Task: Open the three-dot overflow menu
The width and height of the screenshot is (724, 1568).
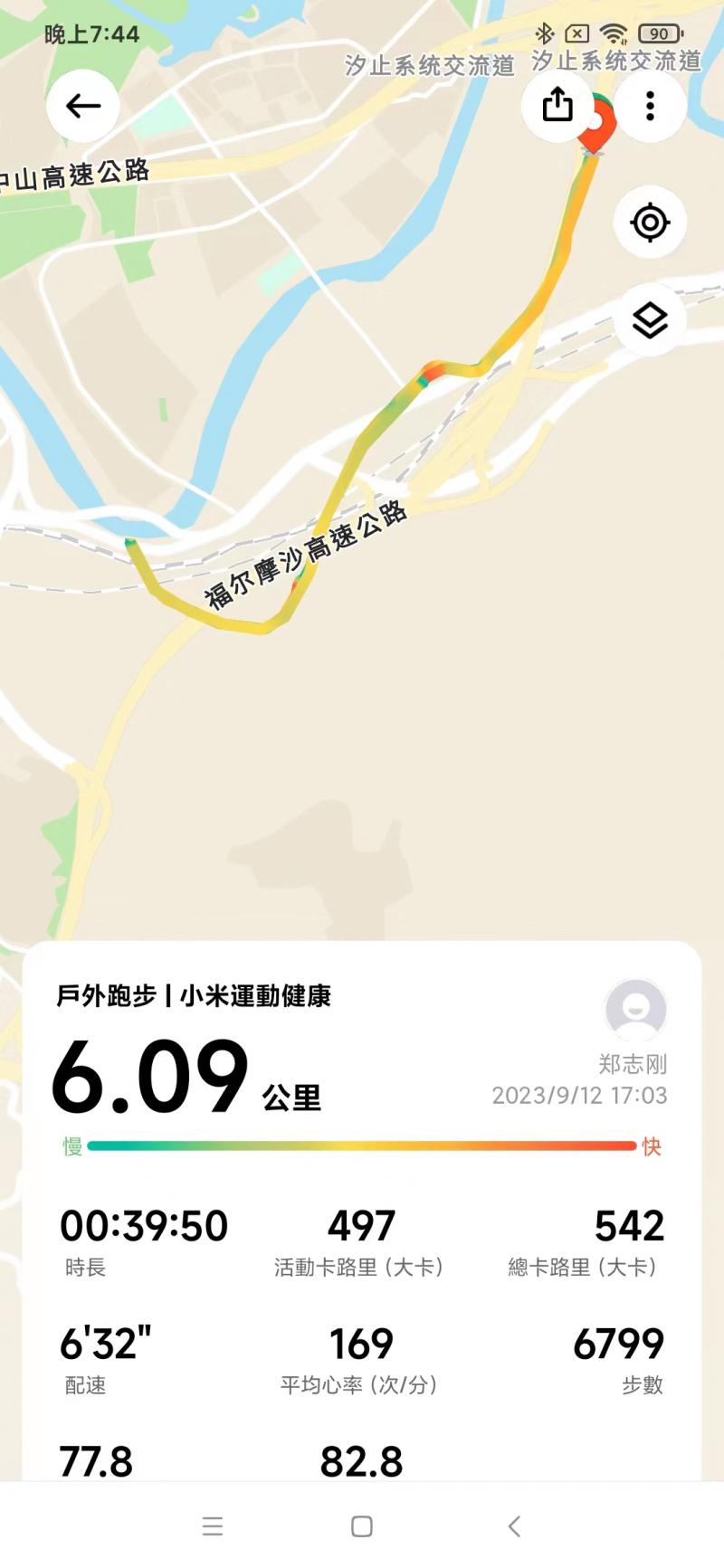Action: pyautogui.click(x=650, y=106)
